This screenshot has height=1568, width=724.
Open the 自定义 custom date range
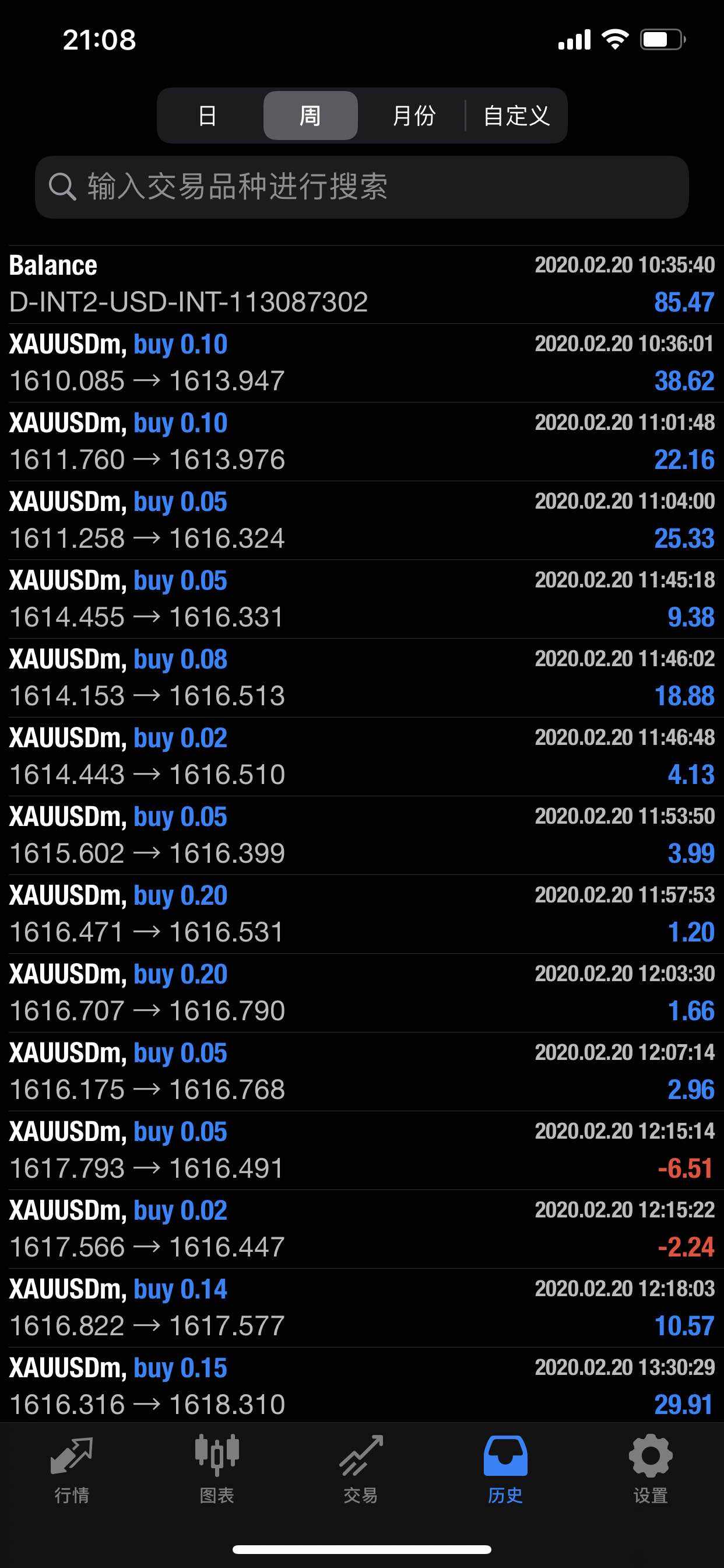[x=516, y=116]
